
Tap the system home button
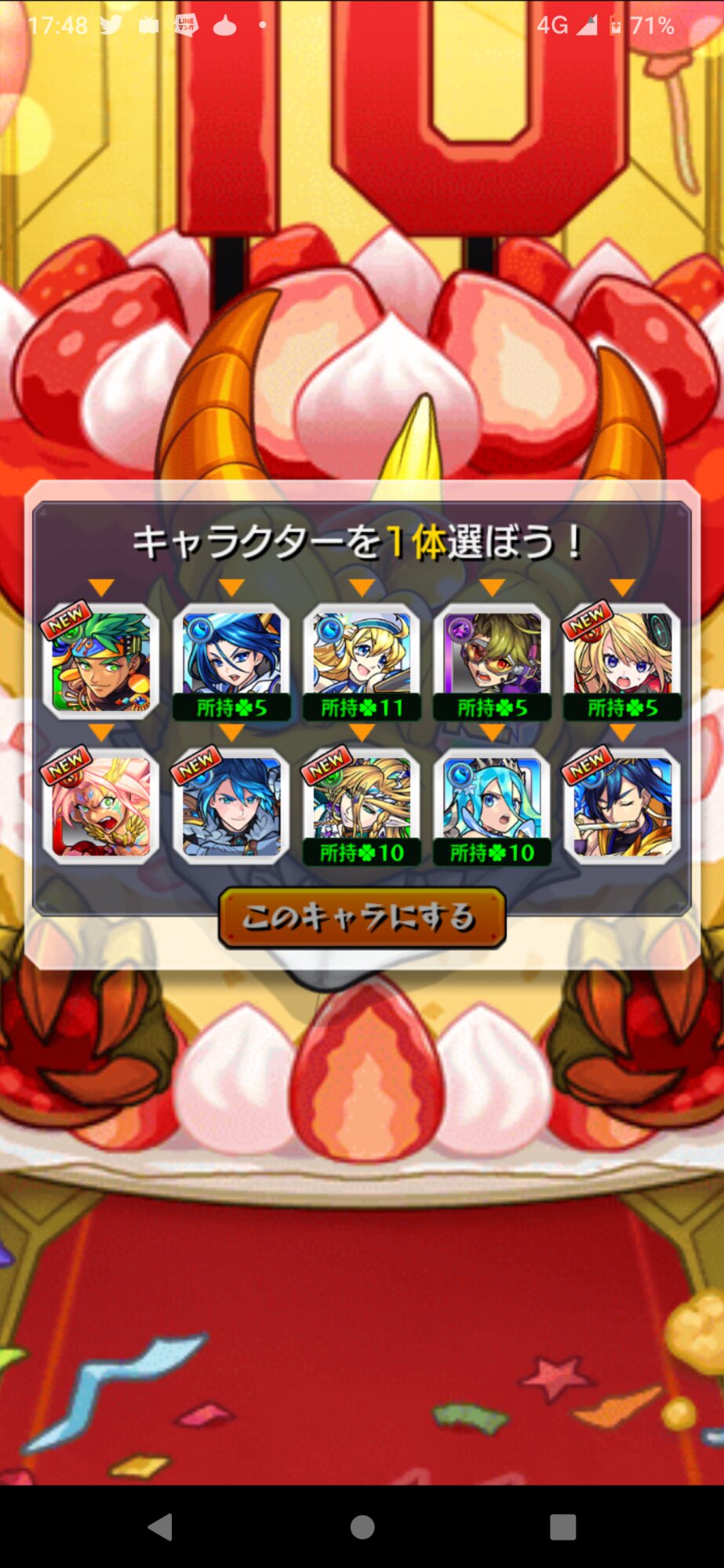(x=362, y=1526)
